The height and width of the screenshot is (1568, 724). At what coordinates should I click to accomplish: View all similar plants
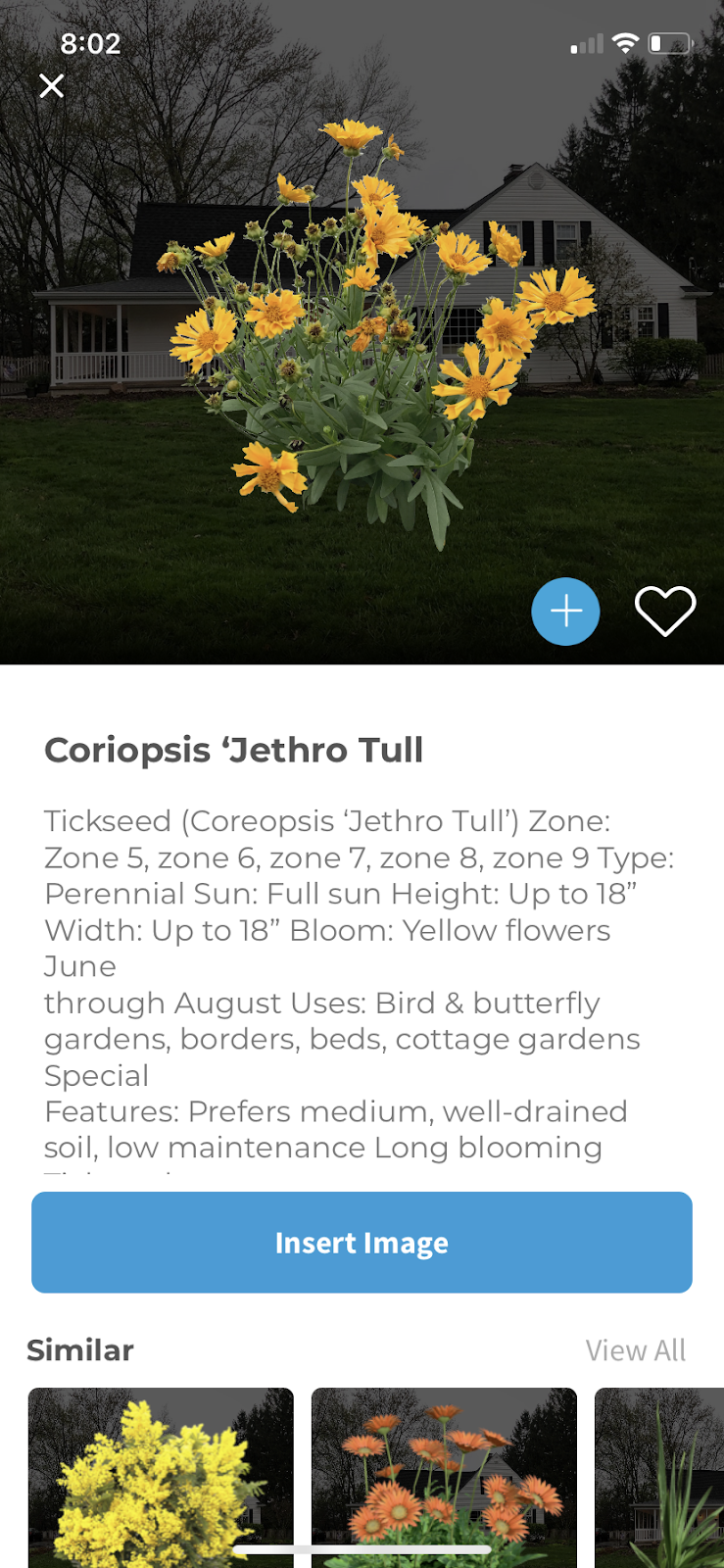click(635, 1350)
